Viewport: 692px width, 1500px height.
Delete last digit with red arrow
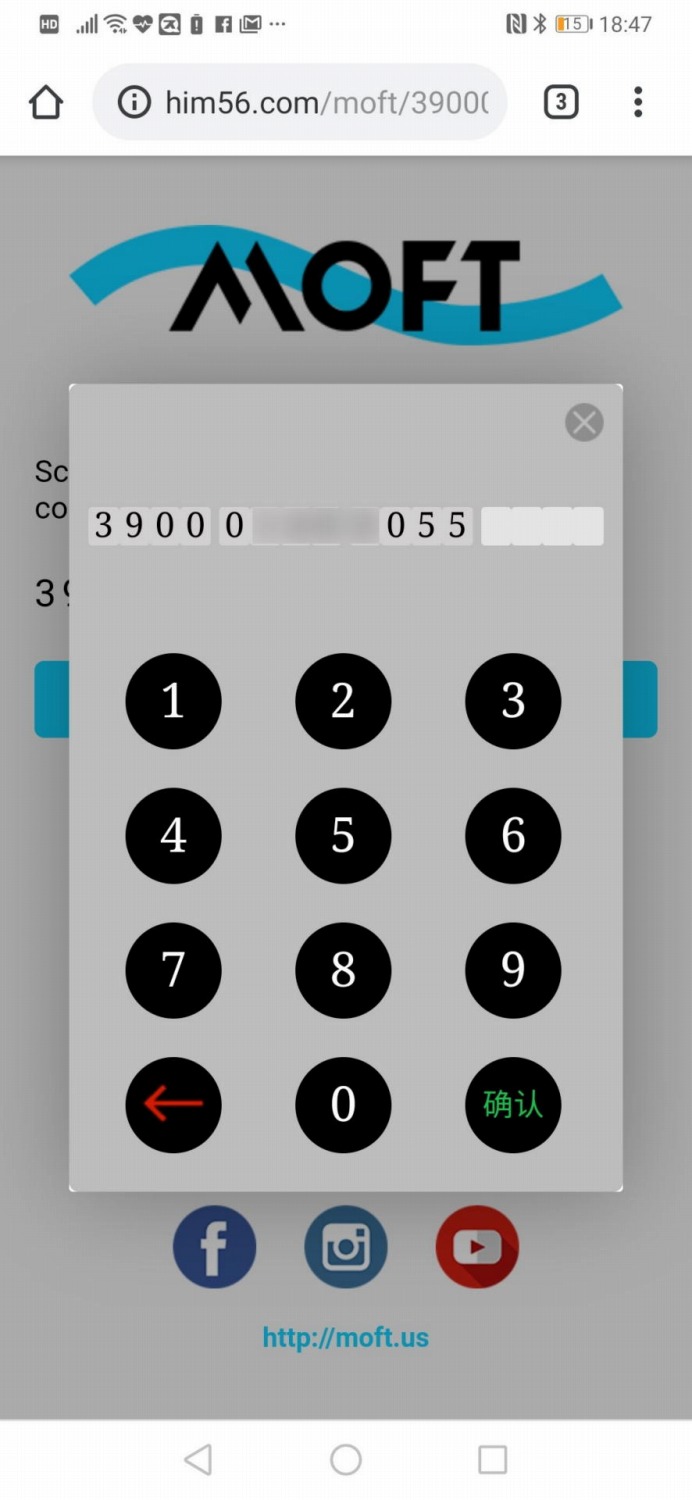[173, 1105]
